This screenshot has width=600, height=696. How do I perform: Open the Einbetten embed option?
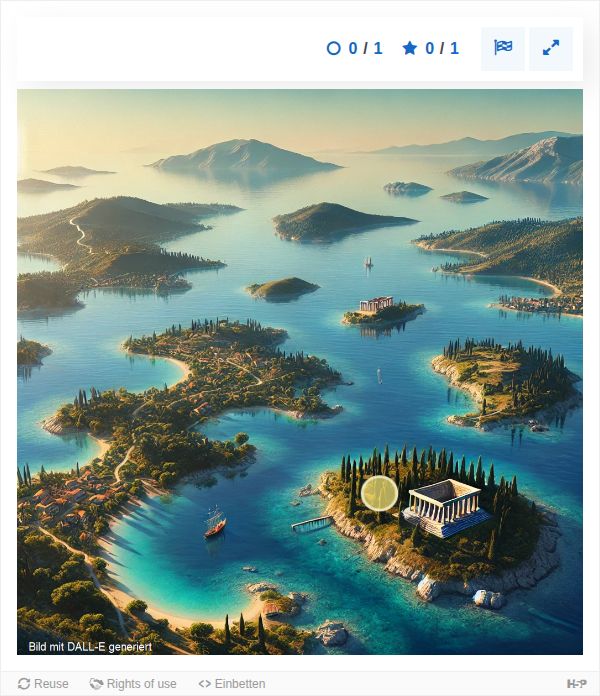pos(232,684)
